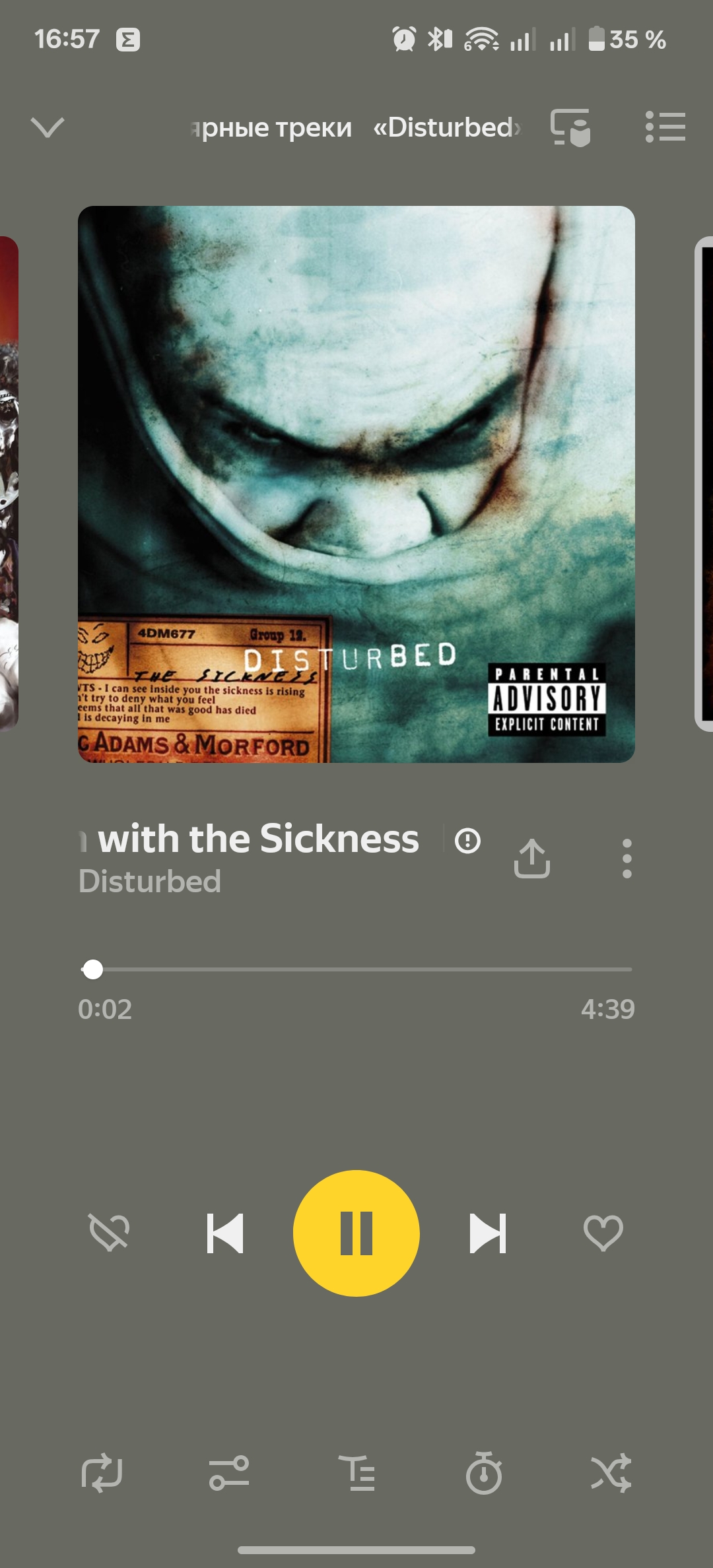This screenshot has height=1568, width=713.
Task: Skip back to the previous track
Action: (225, 1233)
